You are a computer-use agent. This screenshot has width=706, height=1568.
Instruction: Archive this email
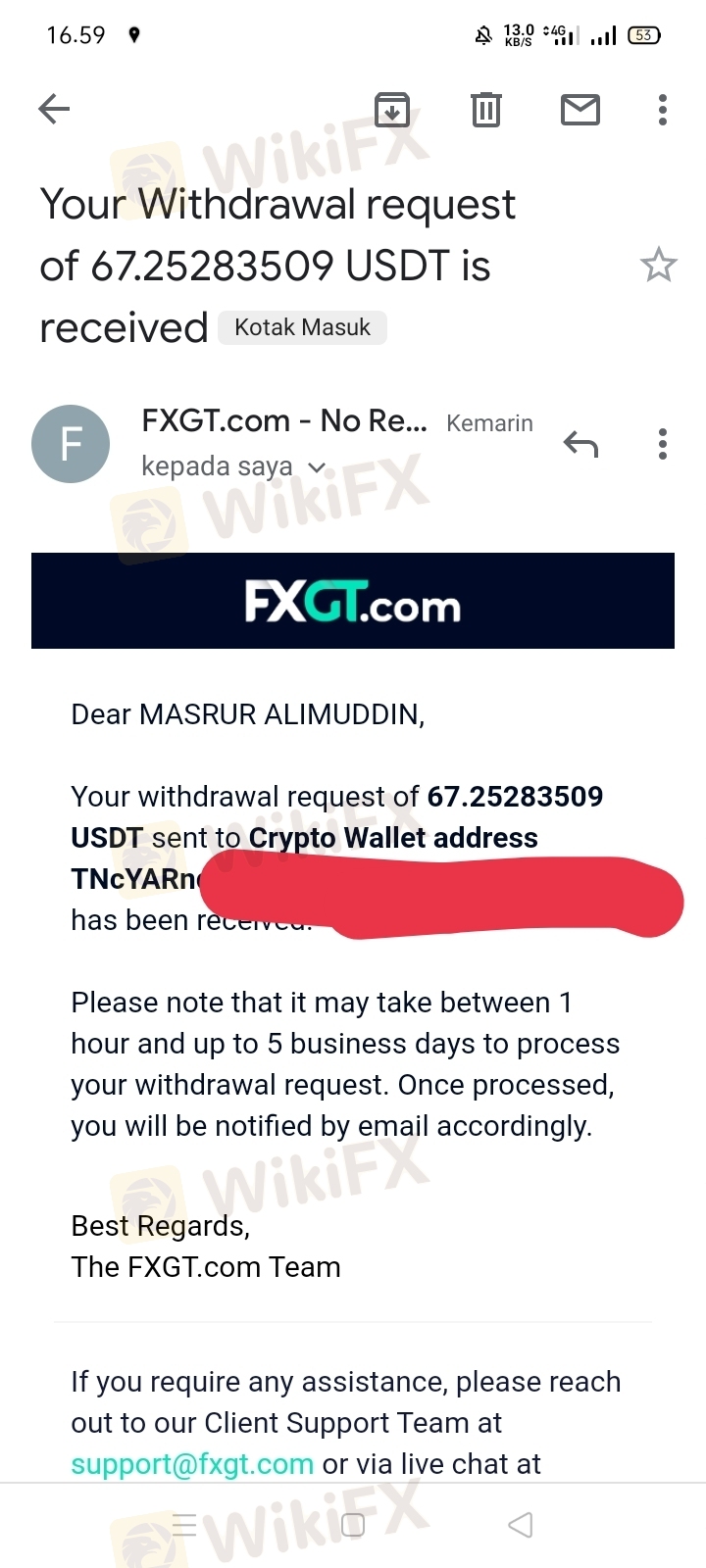pos(392,110)
